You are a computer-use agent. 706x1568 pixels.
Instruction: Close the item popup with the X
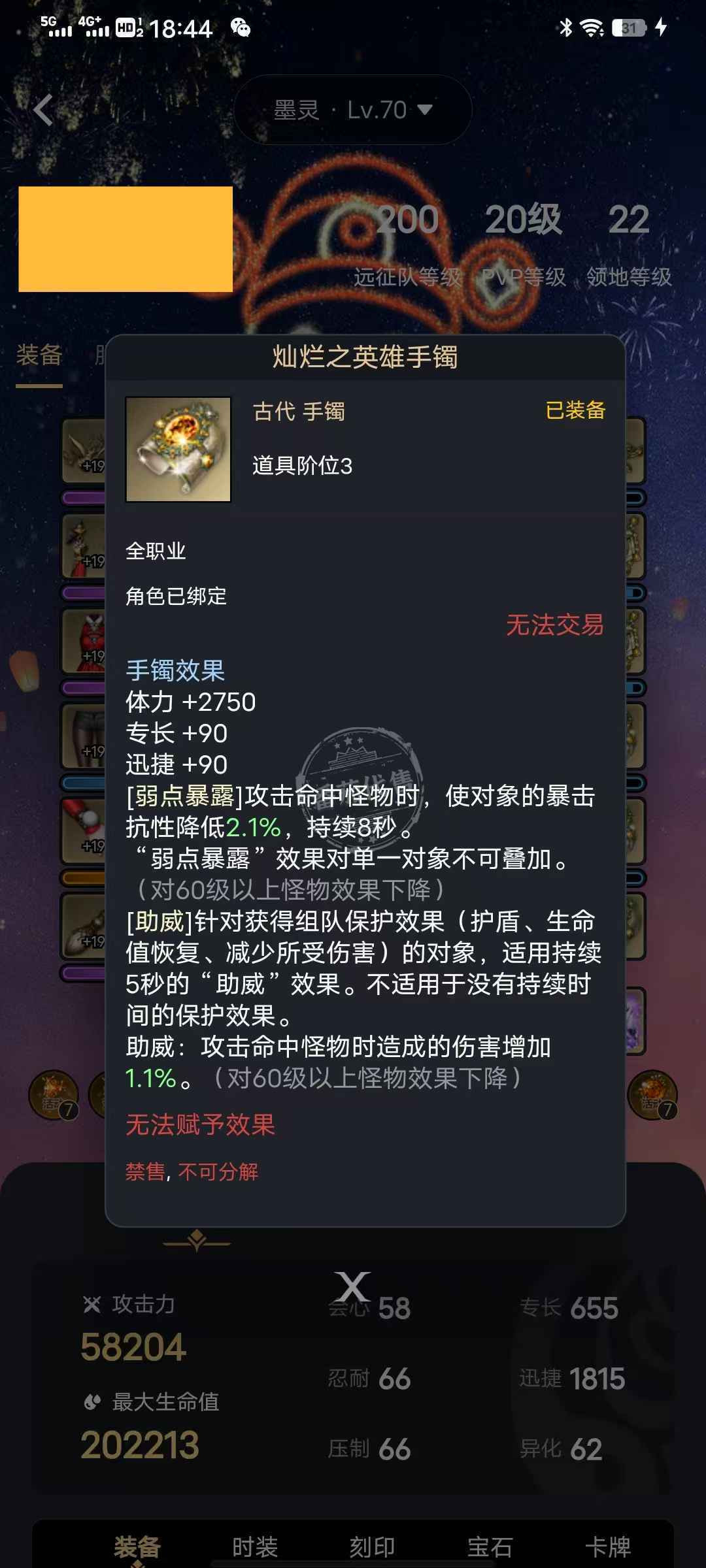pyautogui.click(x=353, y=1286)
